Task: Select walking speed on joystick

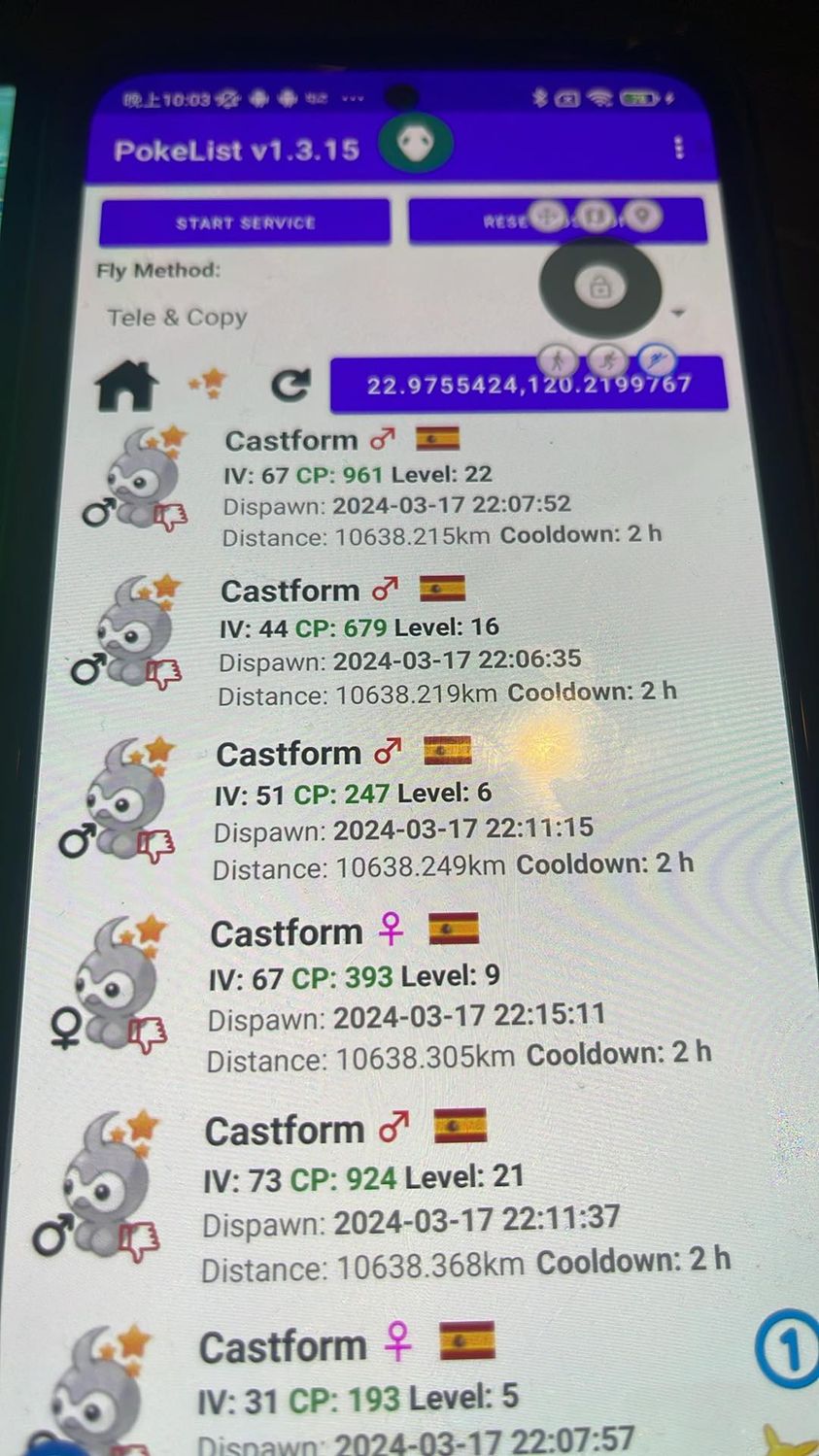Action: [x=558, y=360]
